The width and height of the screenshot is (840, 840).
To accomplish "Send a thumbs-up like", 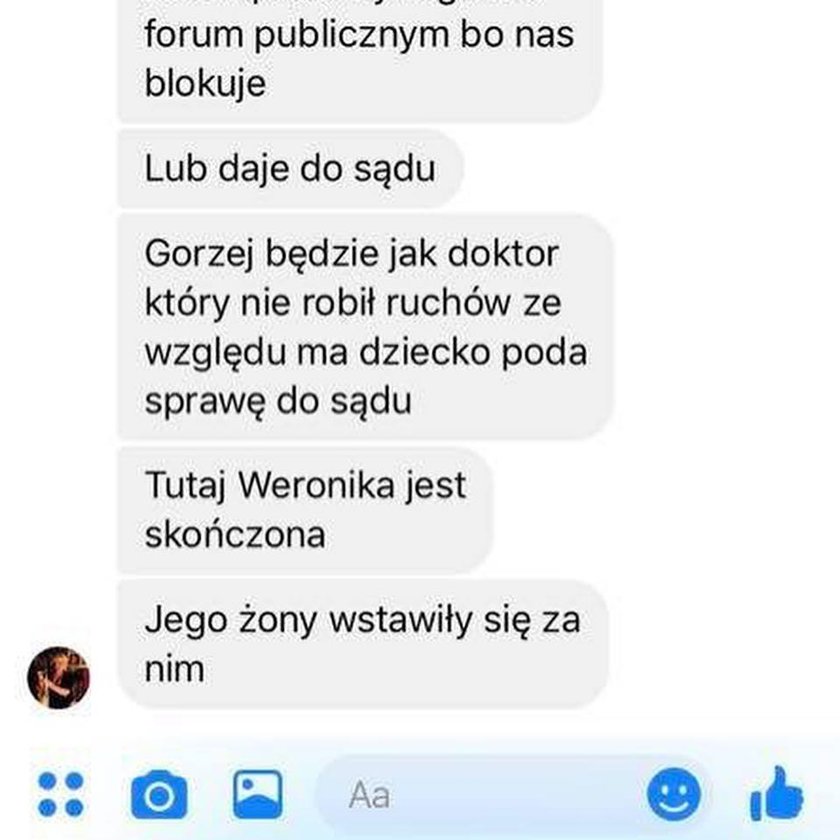I will point(778,793).
